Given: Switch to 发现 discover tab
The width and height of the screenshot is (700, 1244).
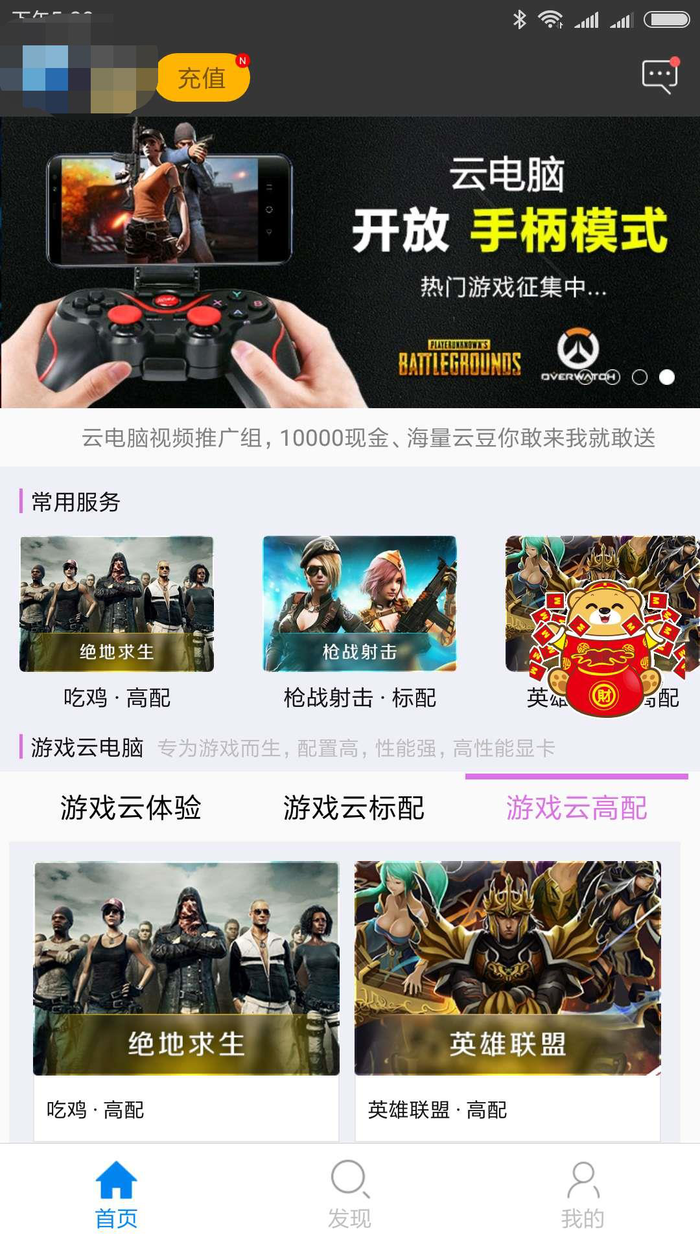Looking at the screenshot, I should 349,1194.
